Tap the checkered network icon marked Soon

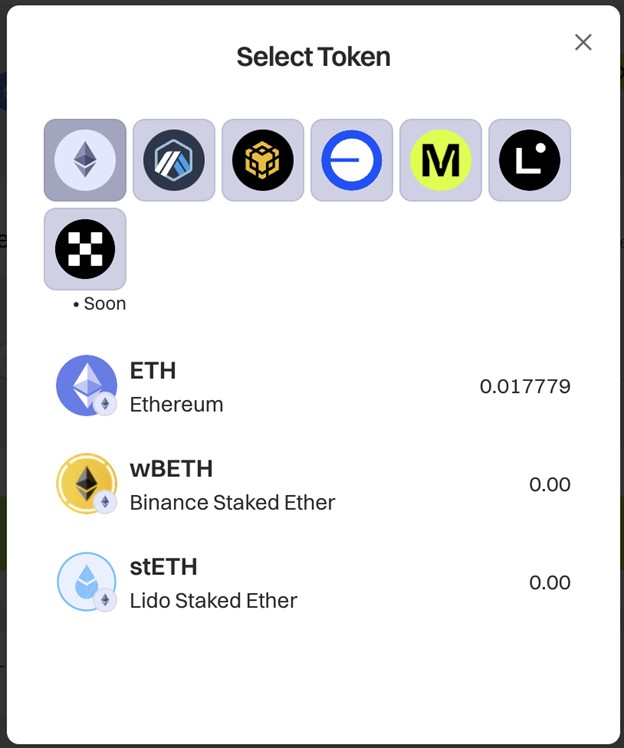pyautogui.click(x=85, y=249)
